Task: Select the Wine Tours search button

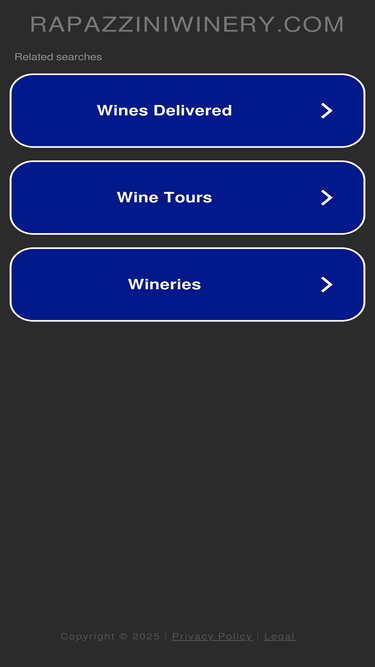Action: click(188, 197)
